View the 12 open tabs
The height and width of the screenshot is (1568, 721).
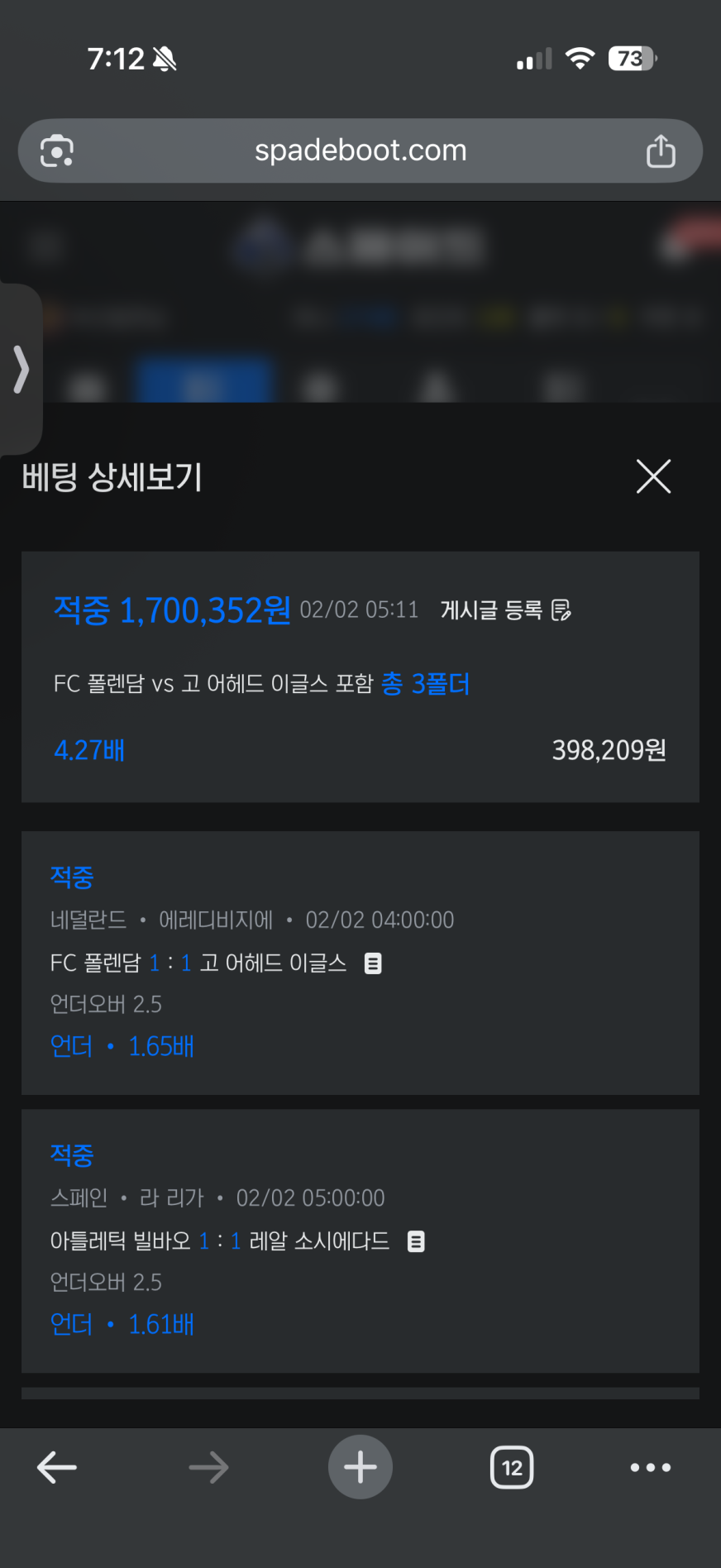(512, 1468)
